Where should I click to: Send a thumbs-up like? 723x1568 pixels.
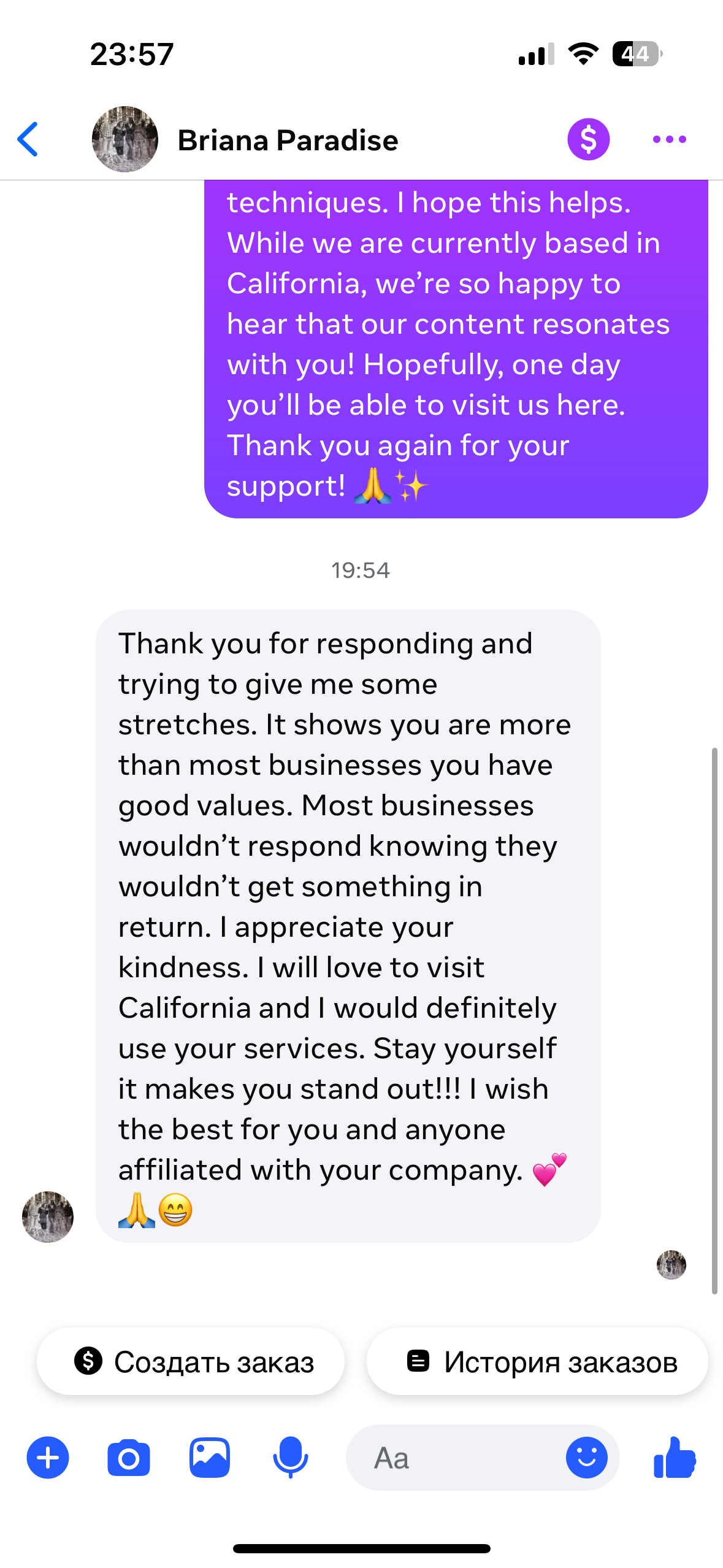675,1458
